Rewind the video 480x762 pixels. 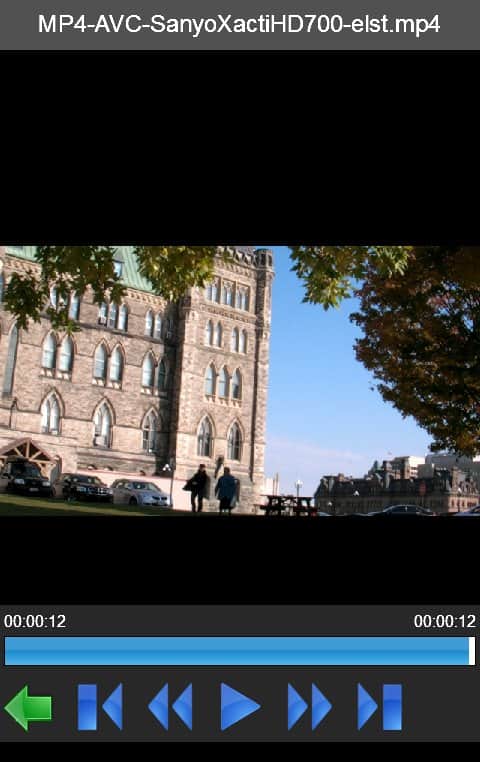(x=170, y=707)
